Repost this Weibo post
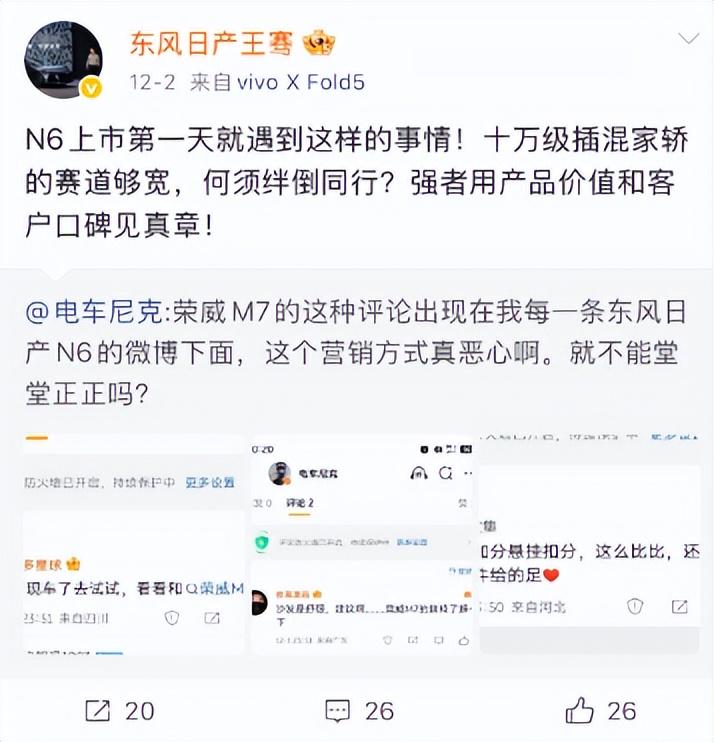The width and height of the screenshot is (714, 742). click(119, 710)
